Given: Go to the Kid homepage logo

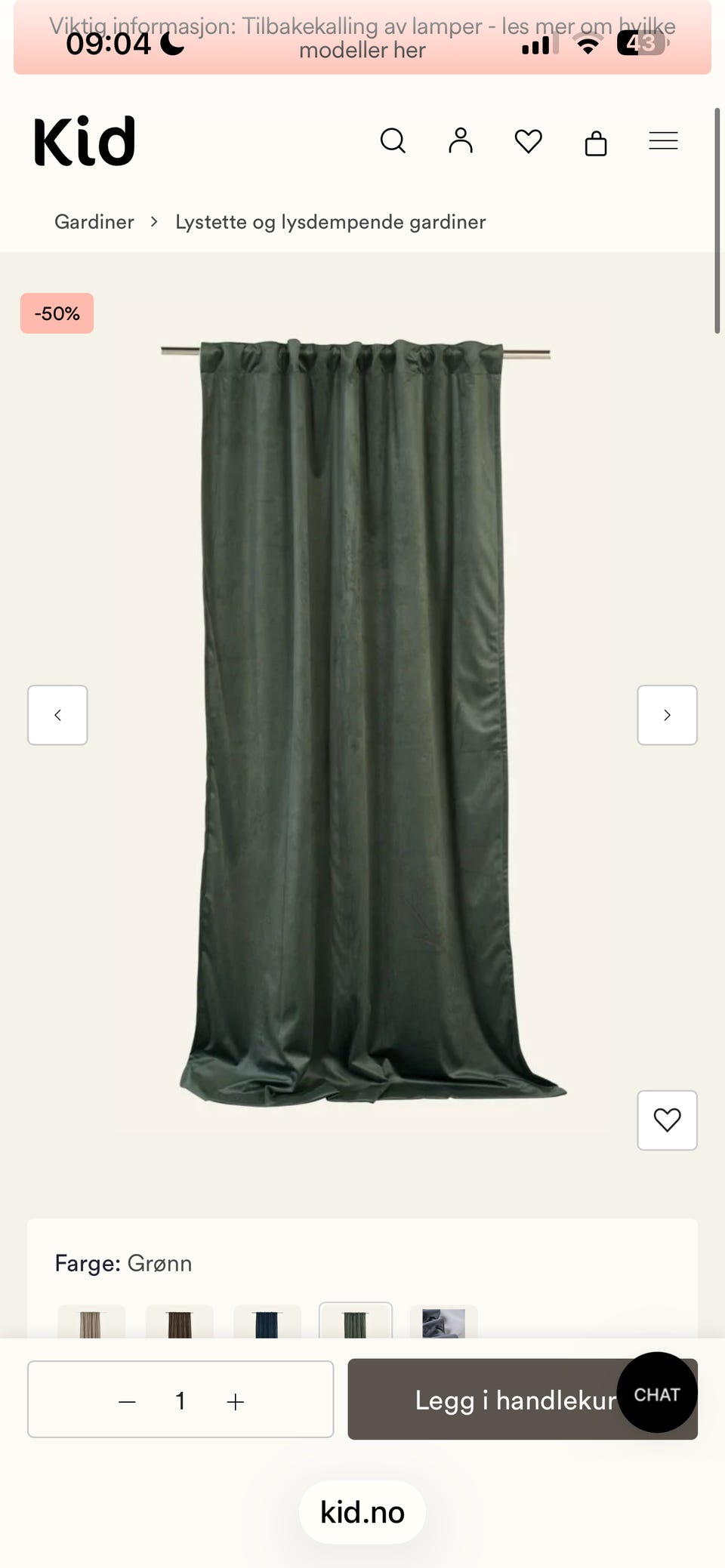Looking at the screenshot, I should (x=85, y=141).
